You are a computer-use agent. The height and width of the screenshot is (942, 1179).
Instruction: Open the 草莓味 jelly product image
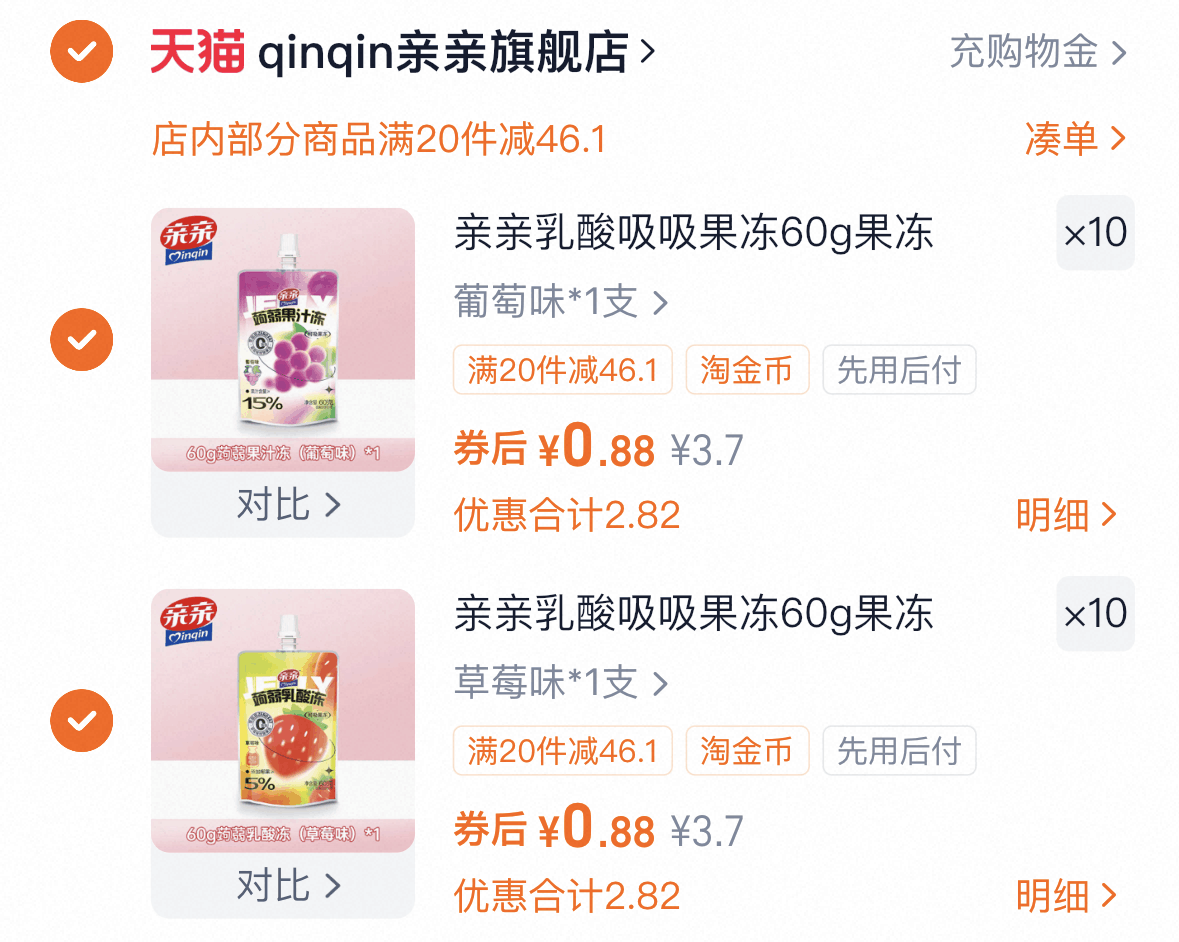coord(283,720)
